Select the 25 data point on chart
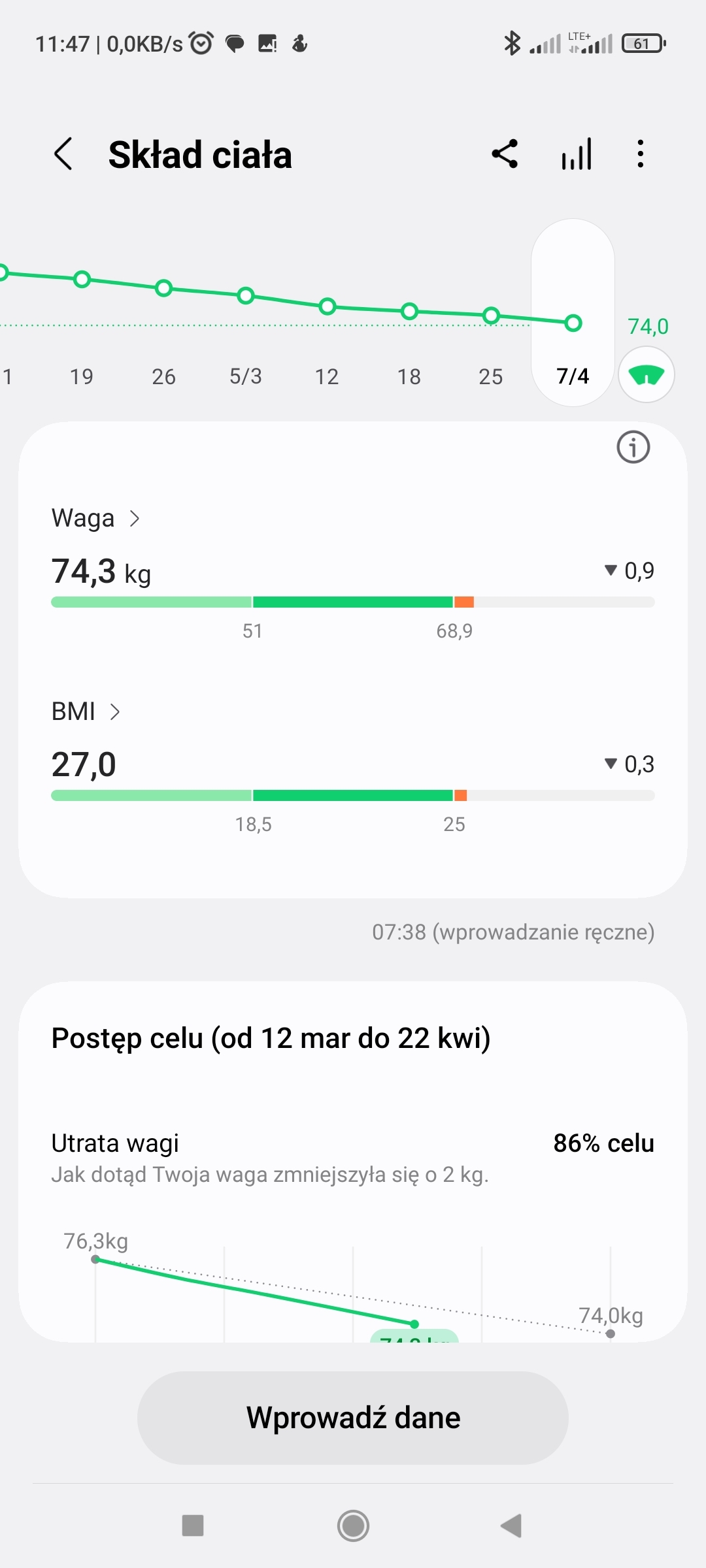 tap(491, 316)
